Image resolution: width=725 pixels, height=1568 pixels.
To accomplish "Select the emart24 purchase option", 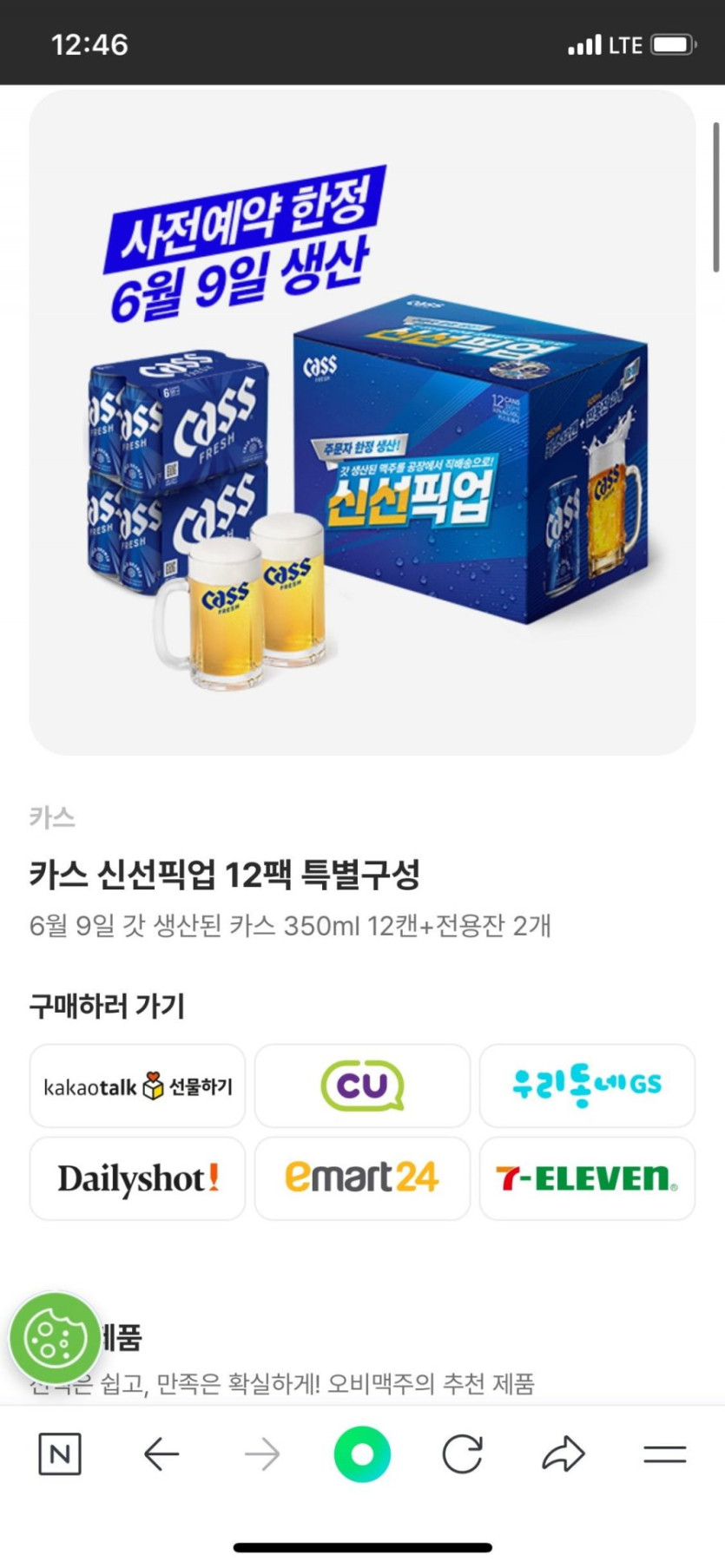I will click(x=362, y=1178).
